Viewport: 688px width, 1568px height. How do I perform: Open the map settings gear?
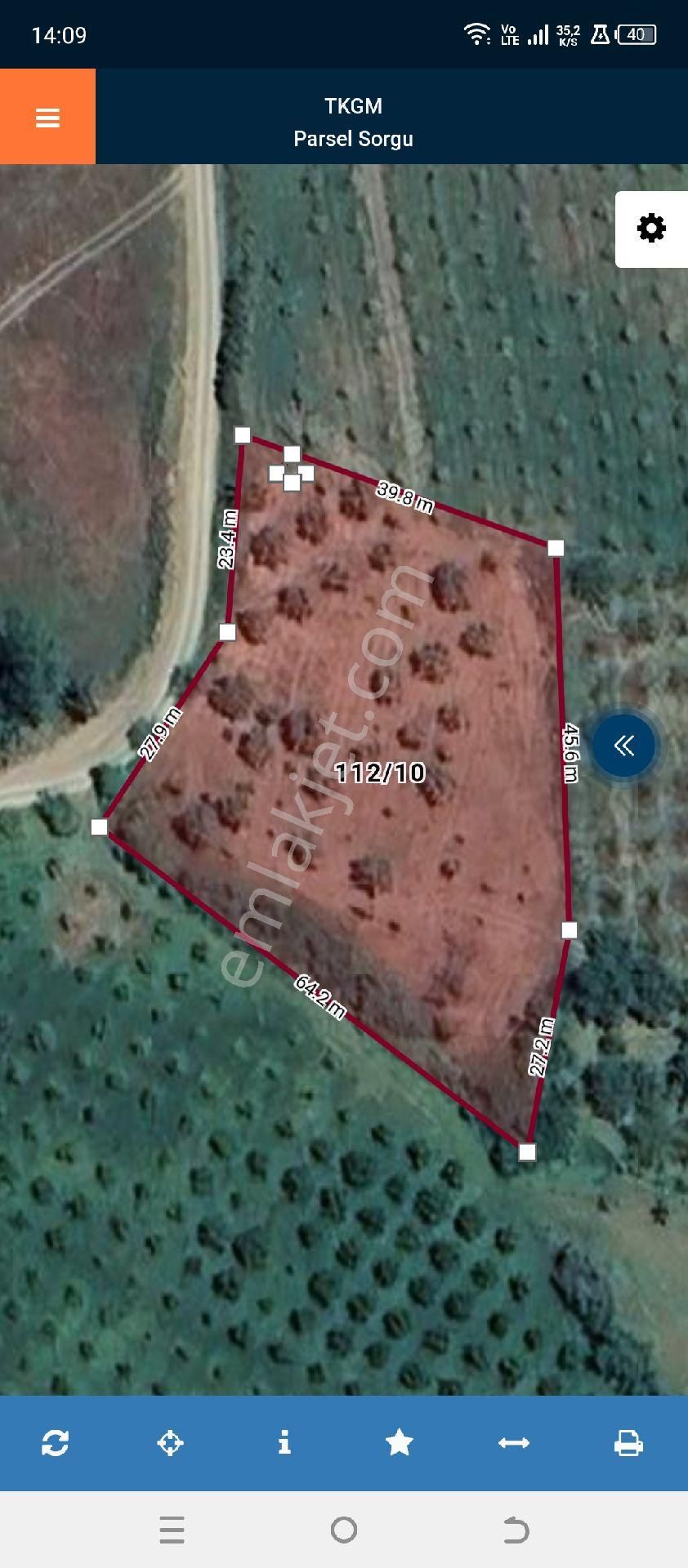pos(651,229)
